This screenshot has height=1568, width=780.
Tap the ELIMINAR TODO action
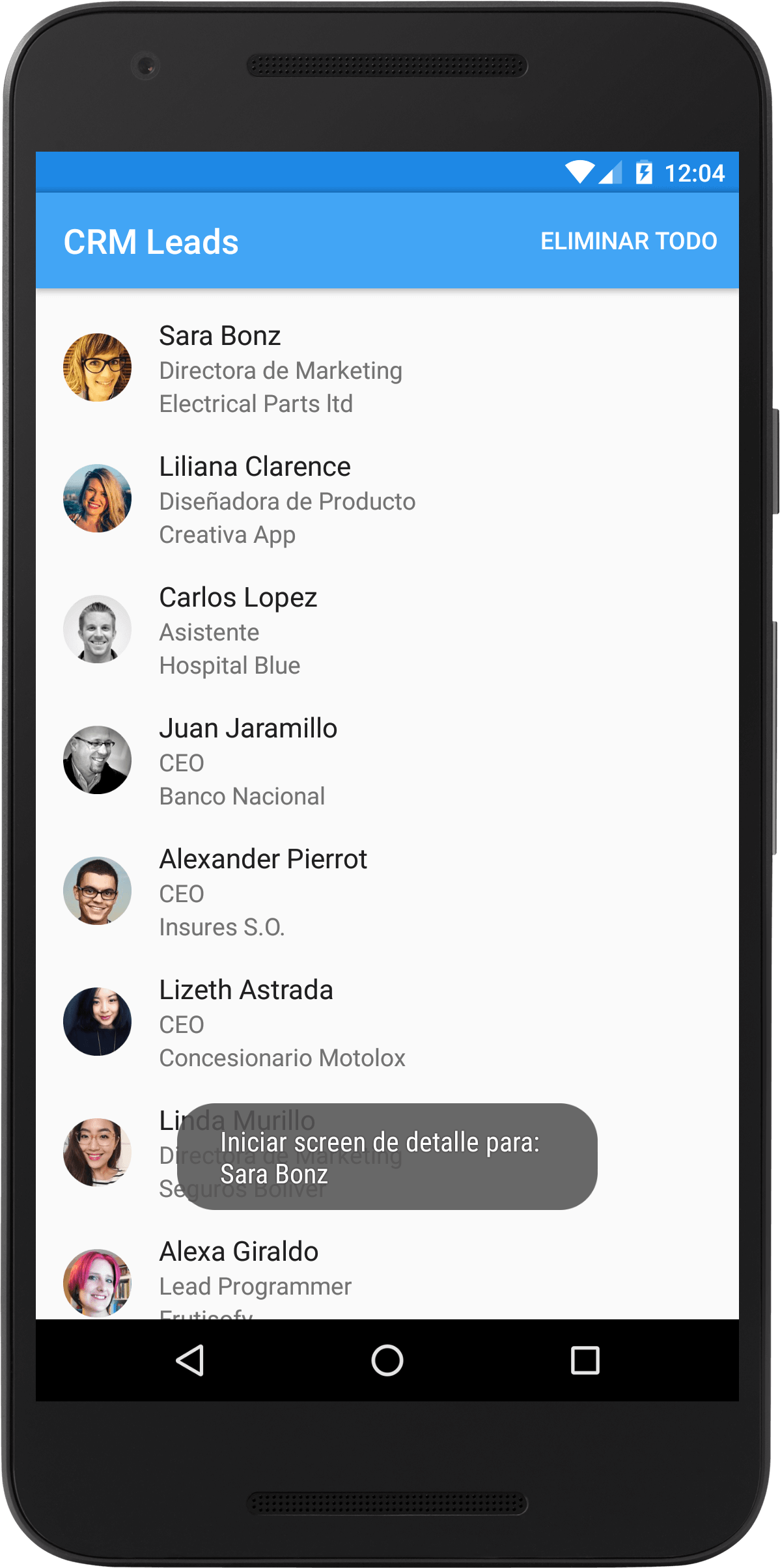(x=628, y=241)
